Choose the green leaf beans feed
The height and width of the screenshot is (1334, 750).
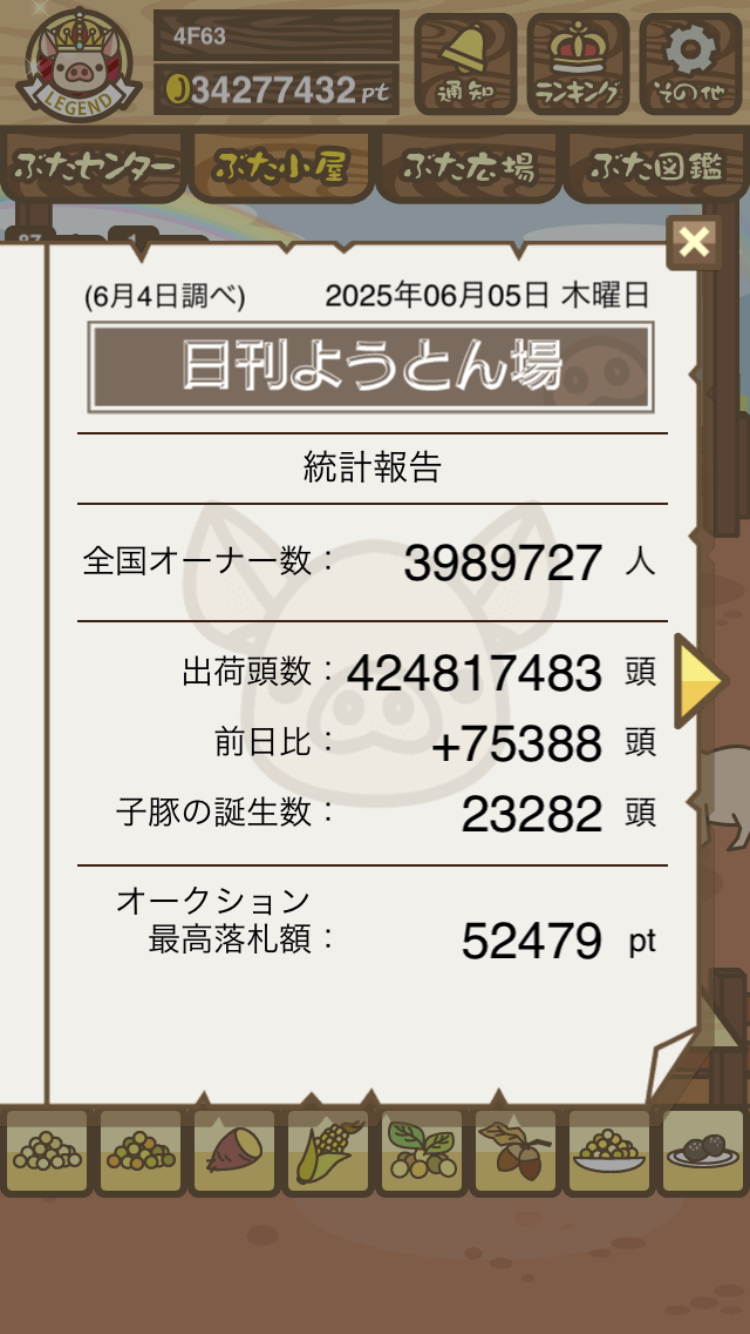coord(421,1151)
